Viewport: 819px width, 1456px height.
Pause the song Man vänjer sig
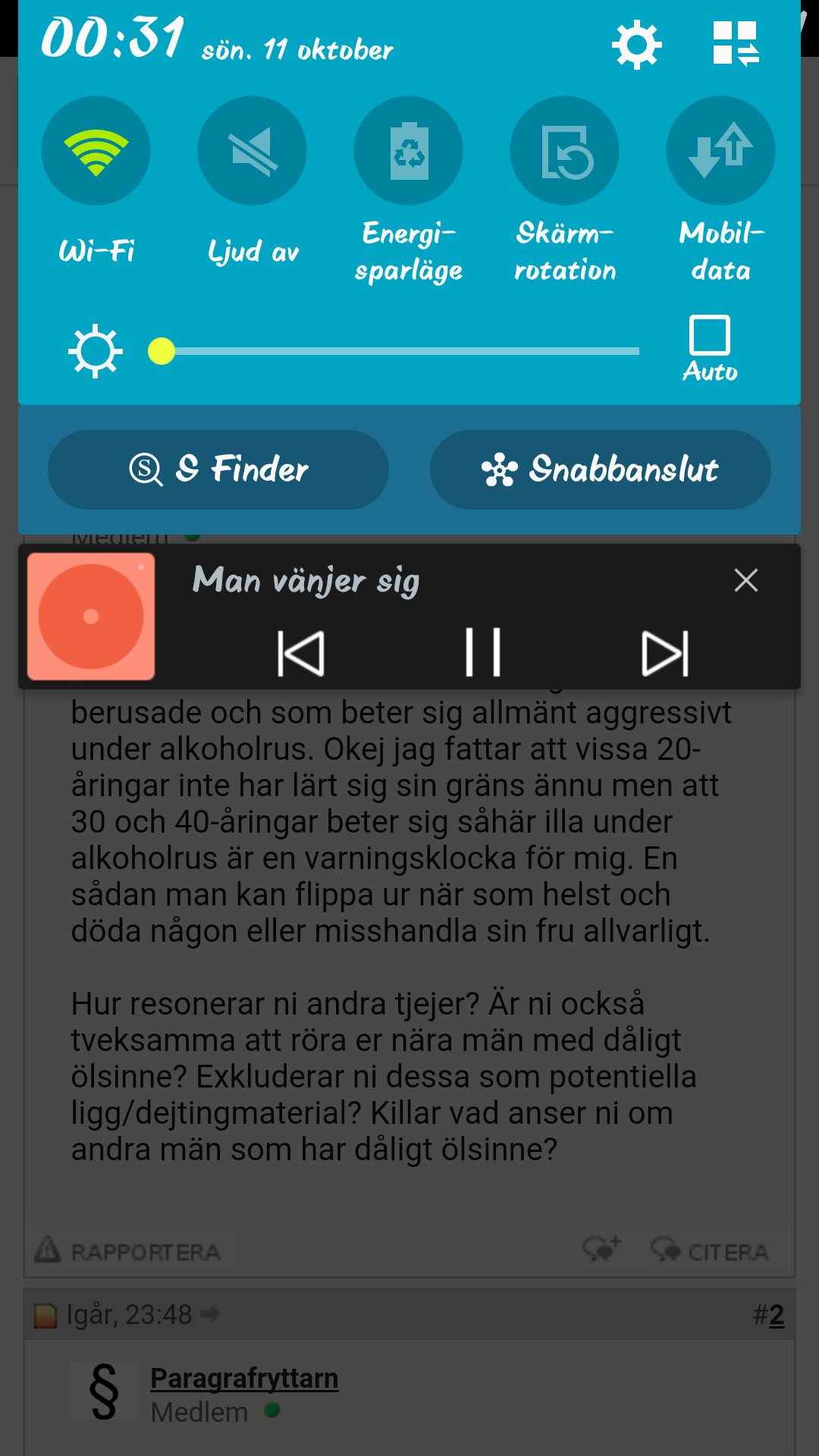[483, 652]
